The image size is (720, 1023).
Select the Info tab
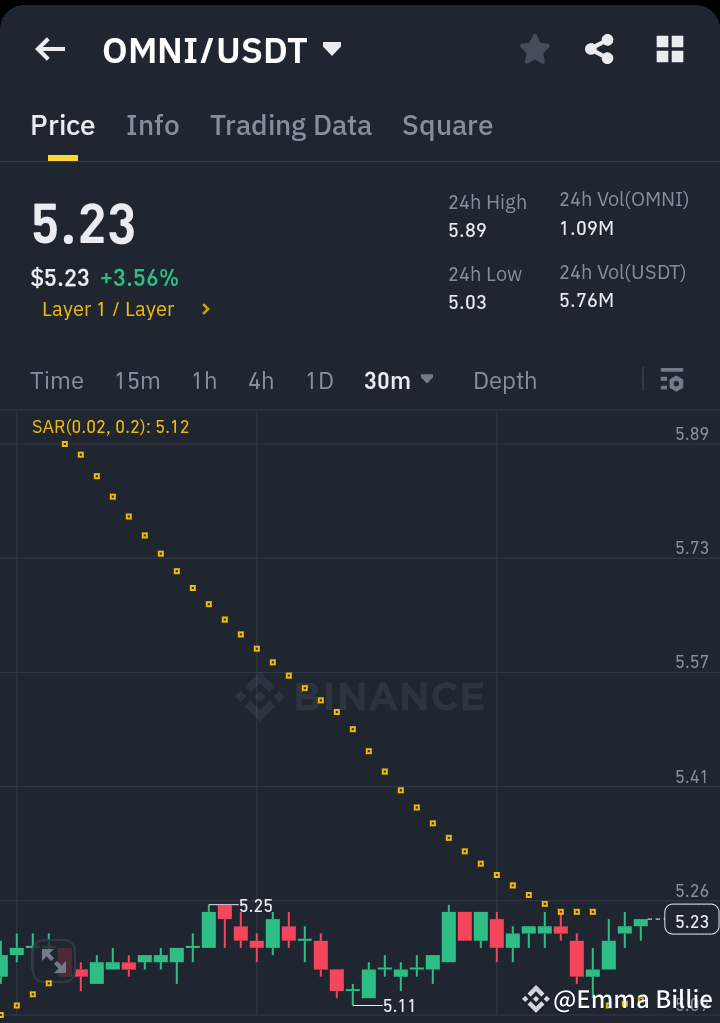point(152,125)
